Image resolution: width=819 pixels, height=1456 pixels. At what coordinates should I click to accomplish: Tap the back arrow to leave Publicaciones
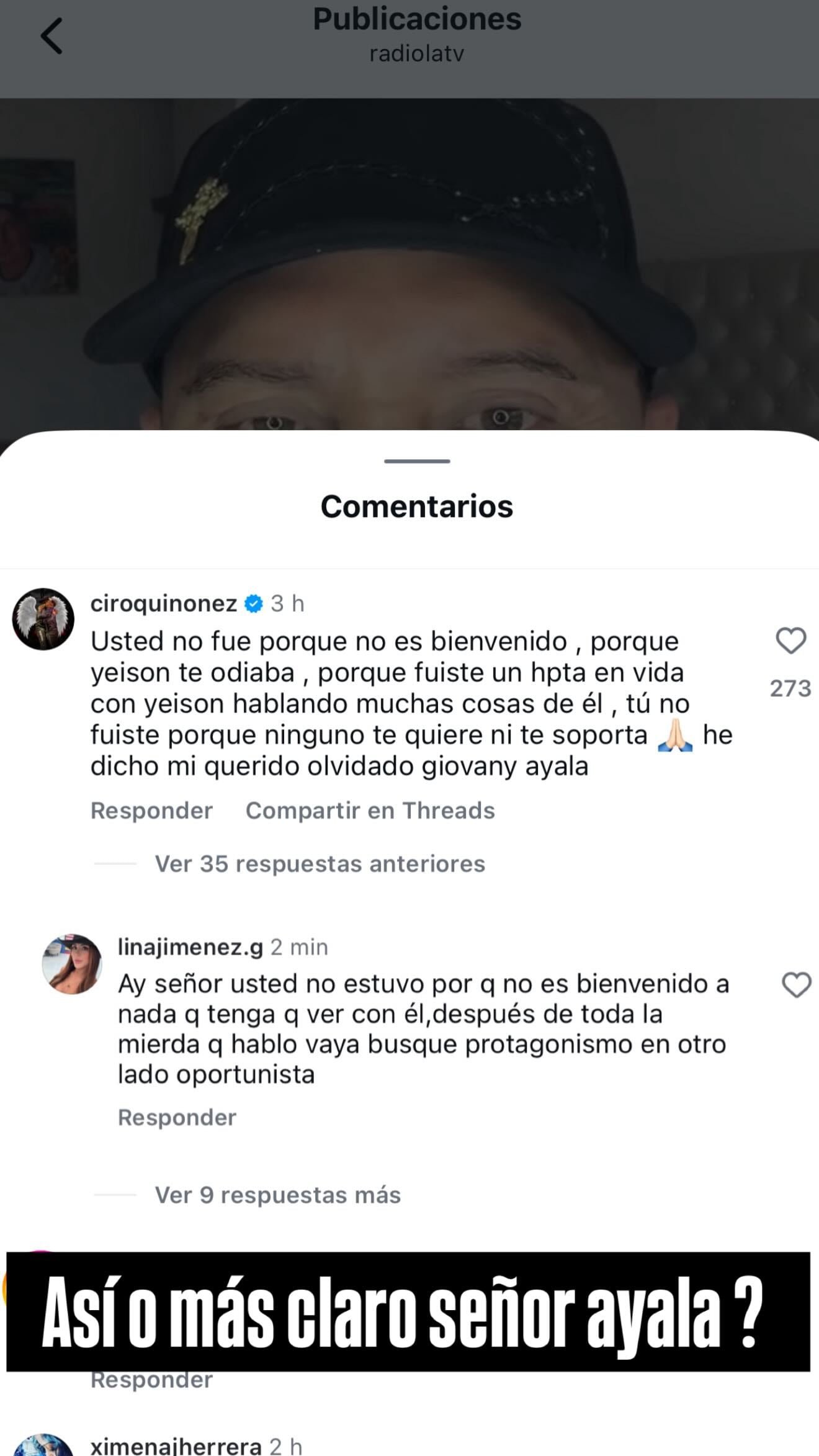point(53,35)
